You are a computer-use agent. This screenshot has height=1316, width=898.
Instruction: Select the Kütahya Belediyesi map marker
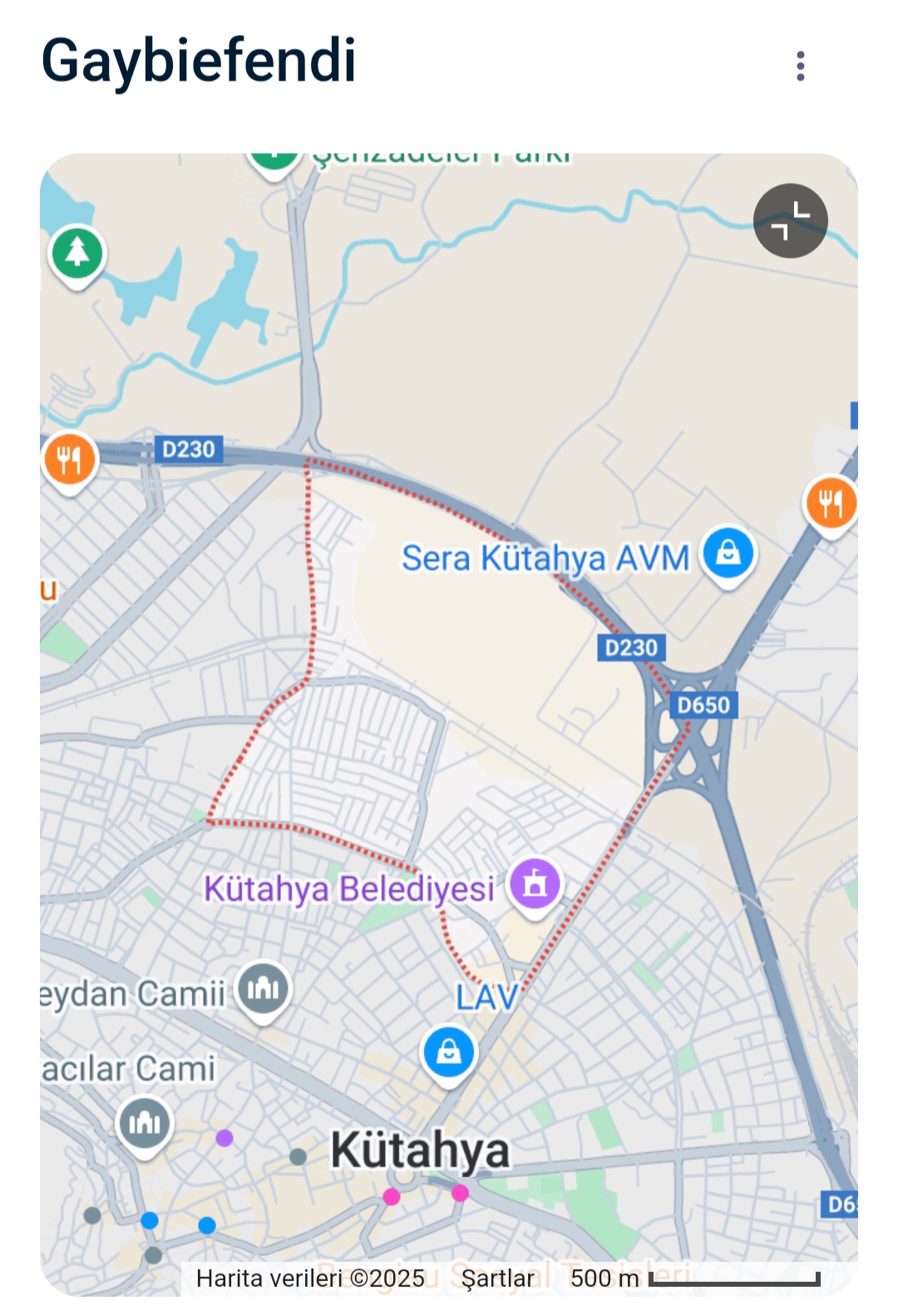[x=535, y=884]
